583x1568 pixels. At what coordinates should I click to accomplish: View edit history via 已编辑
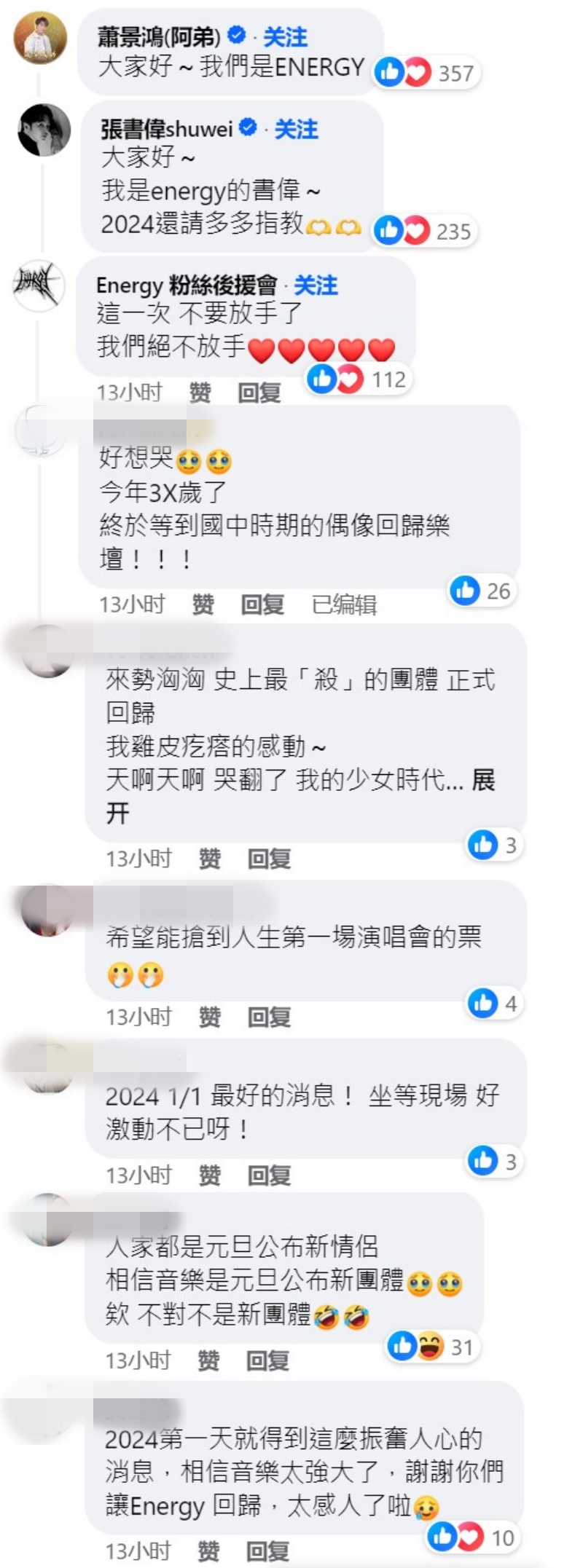click(344, 604)
